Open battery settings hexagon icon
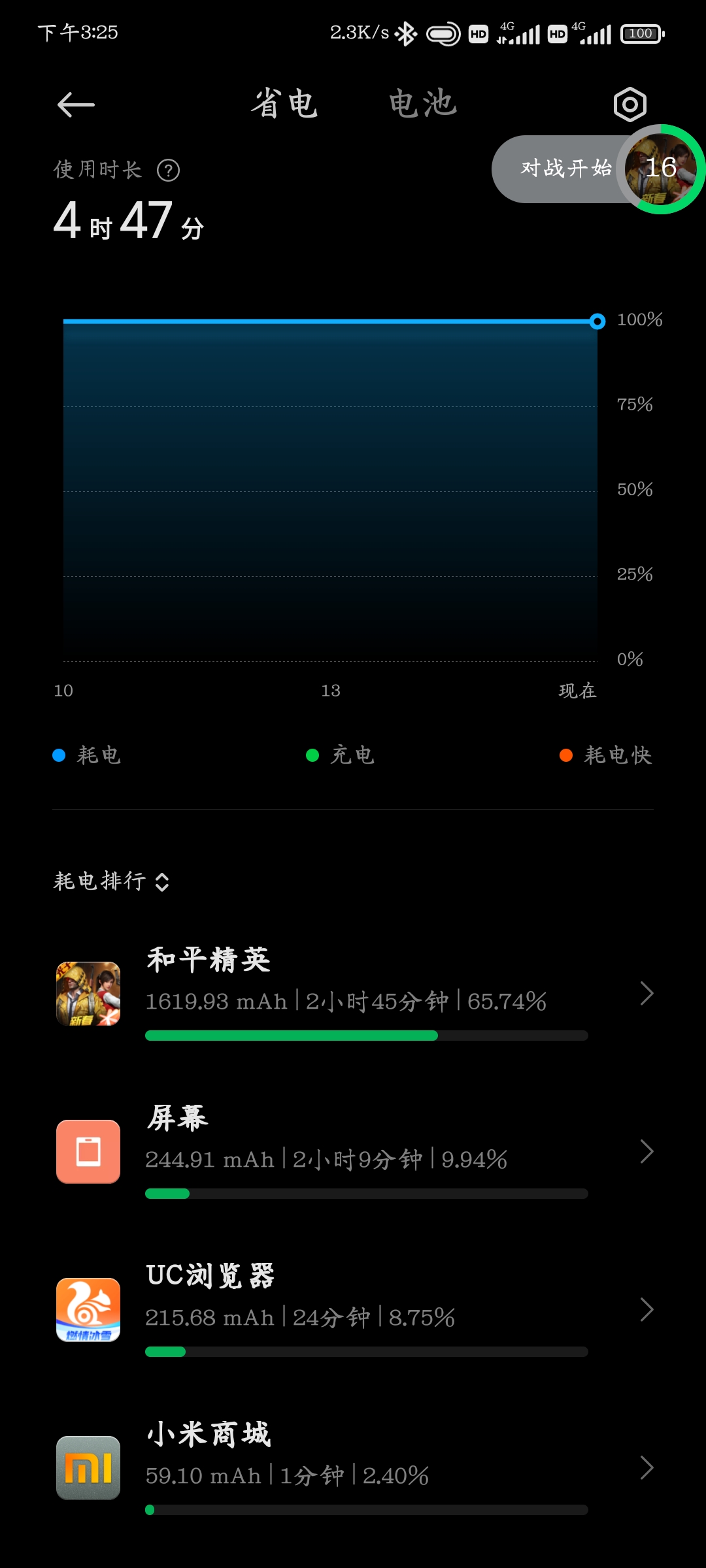Viewport: 706px width, 1568px height. [x=630, y=105]
